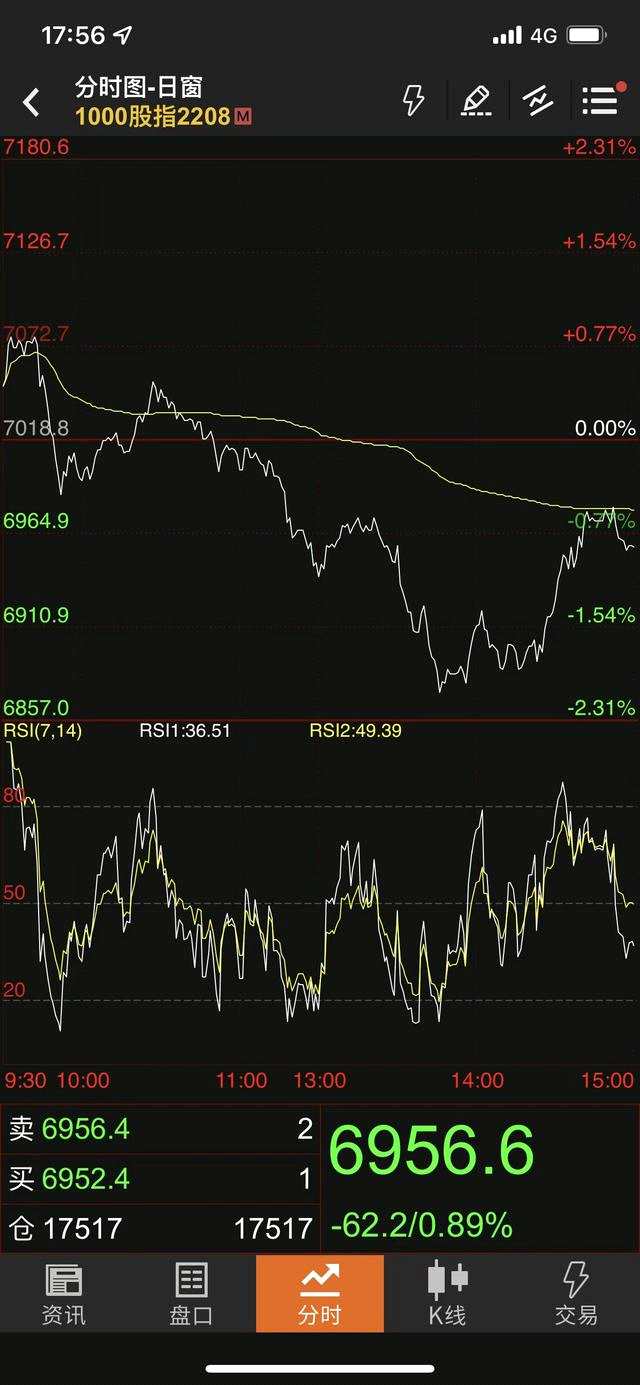
Task: Select the 分时 tab
Action: coord(319,1293)
